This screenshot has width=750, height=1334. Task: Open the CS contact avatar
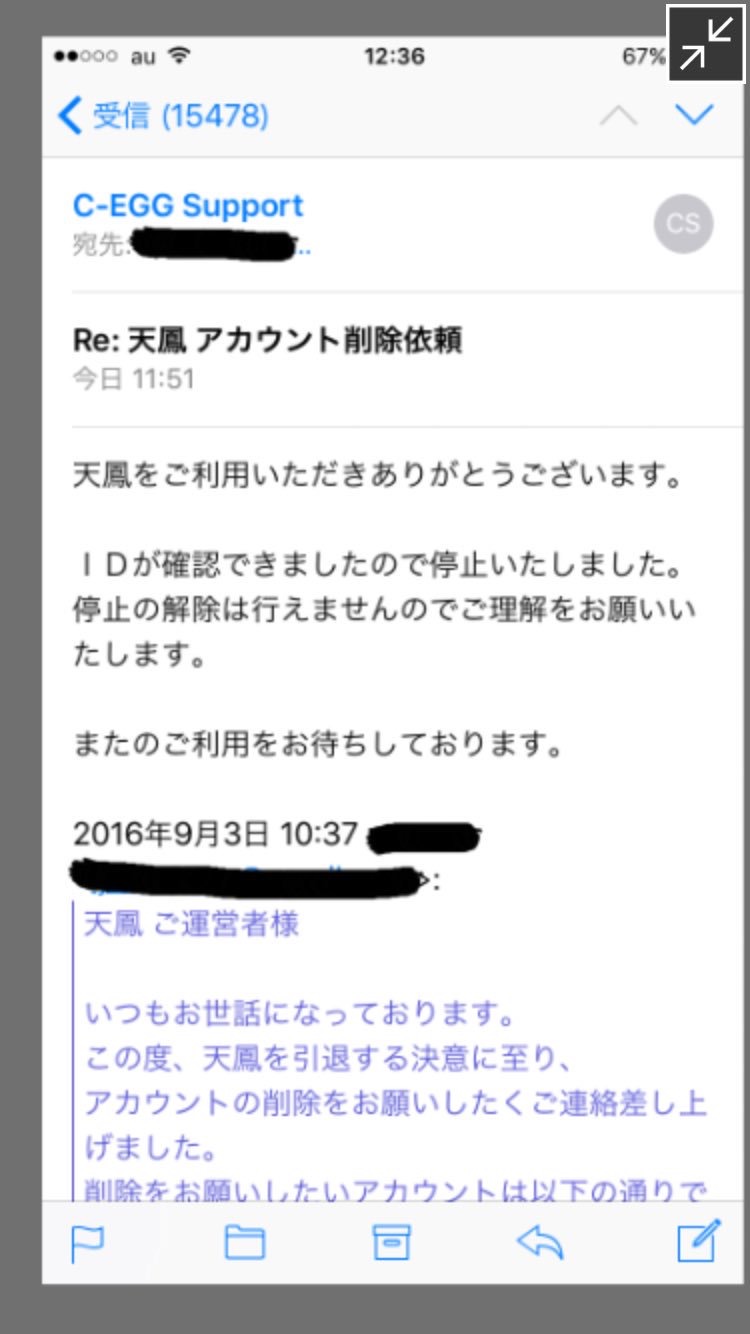(684, 223)
